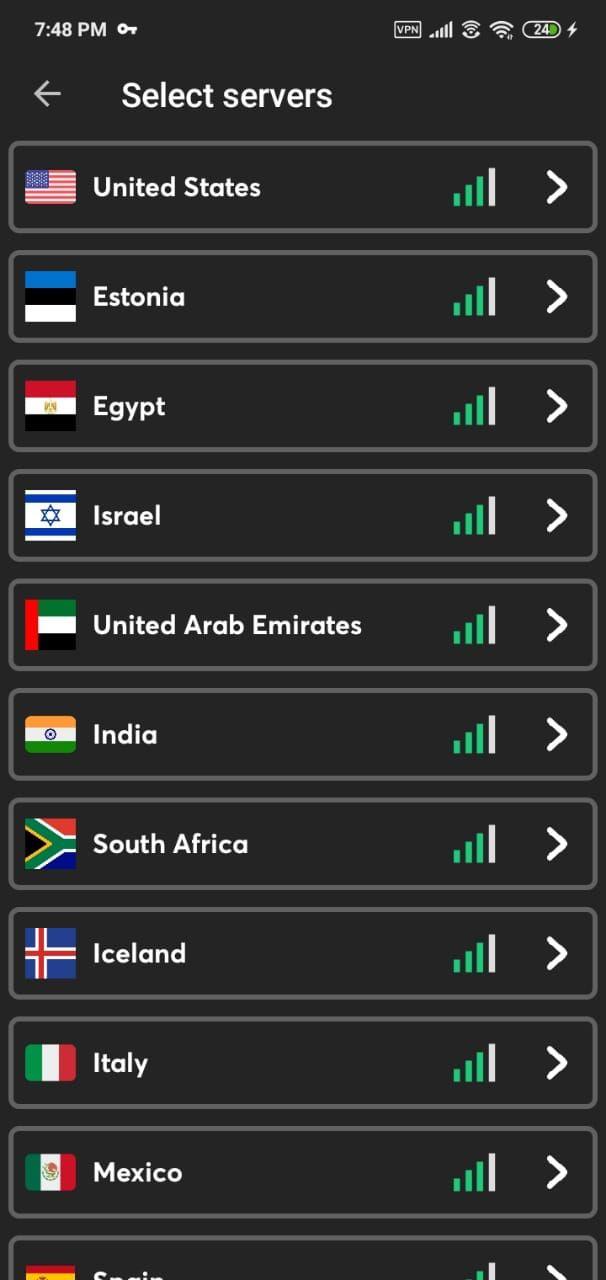Open the India server option
Image resolution: width=606 pixels, height=1280 pixels.
coord(302,735)
